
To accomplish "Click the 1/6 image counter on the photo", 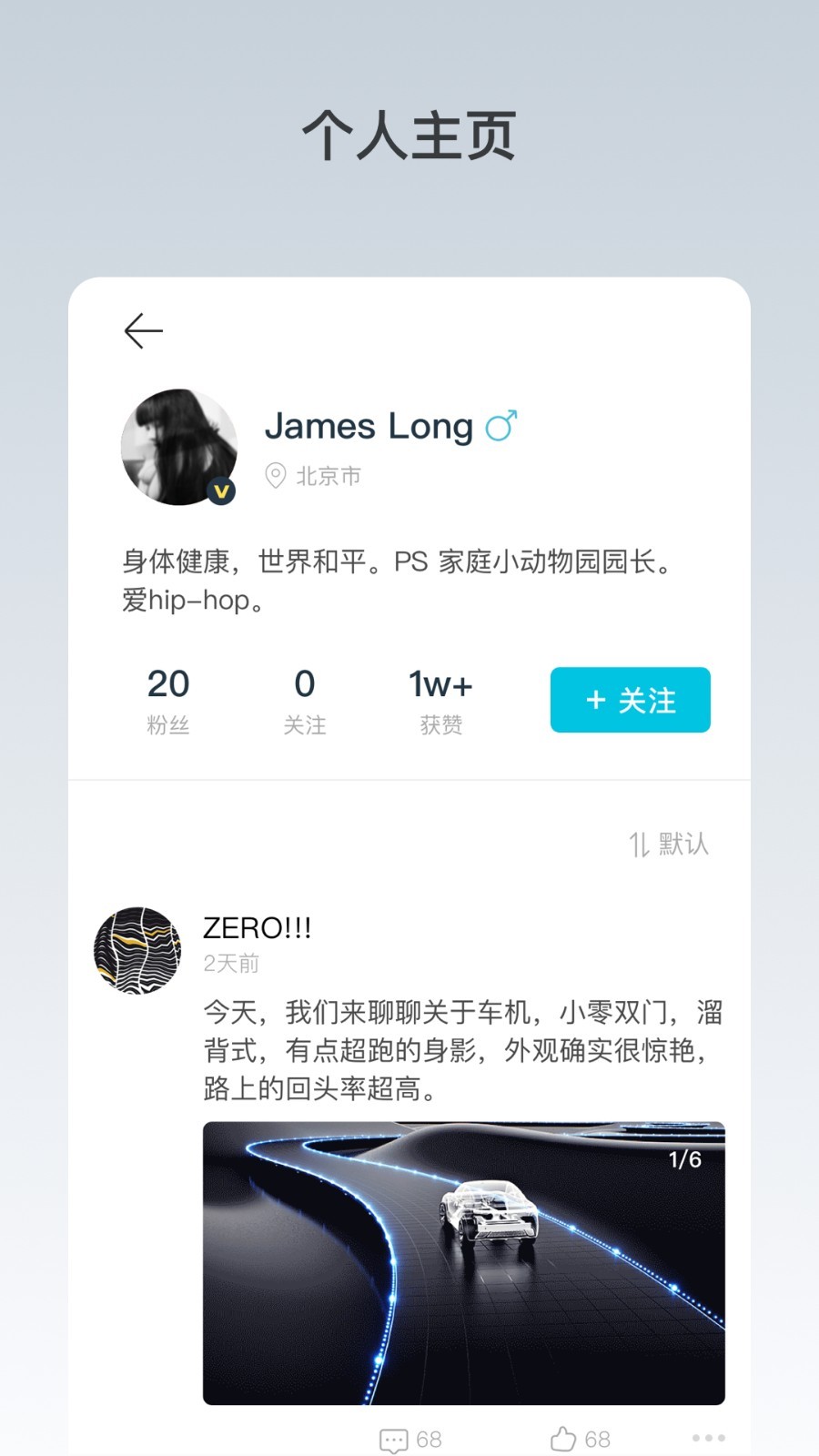I will point(683,1159).
